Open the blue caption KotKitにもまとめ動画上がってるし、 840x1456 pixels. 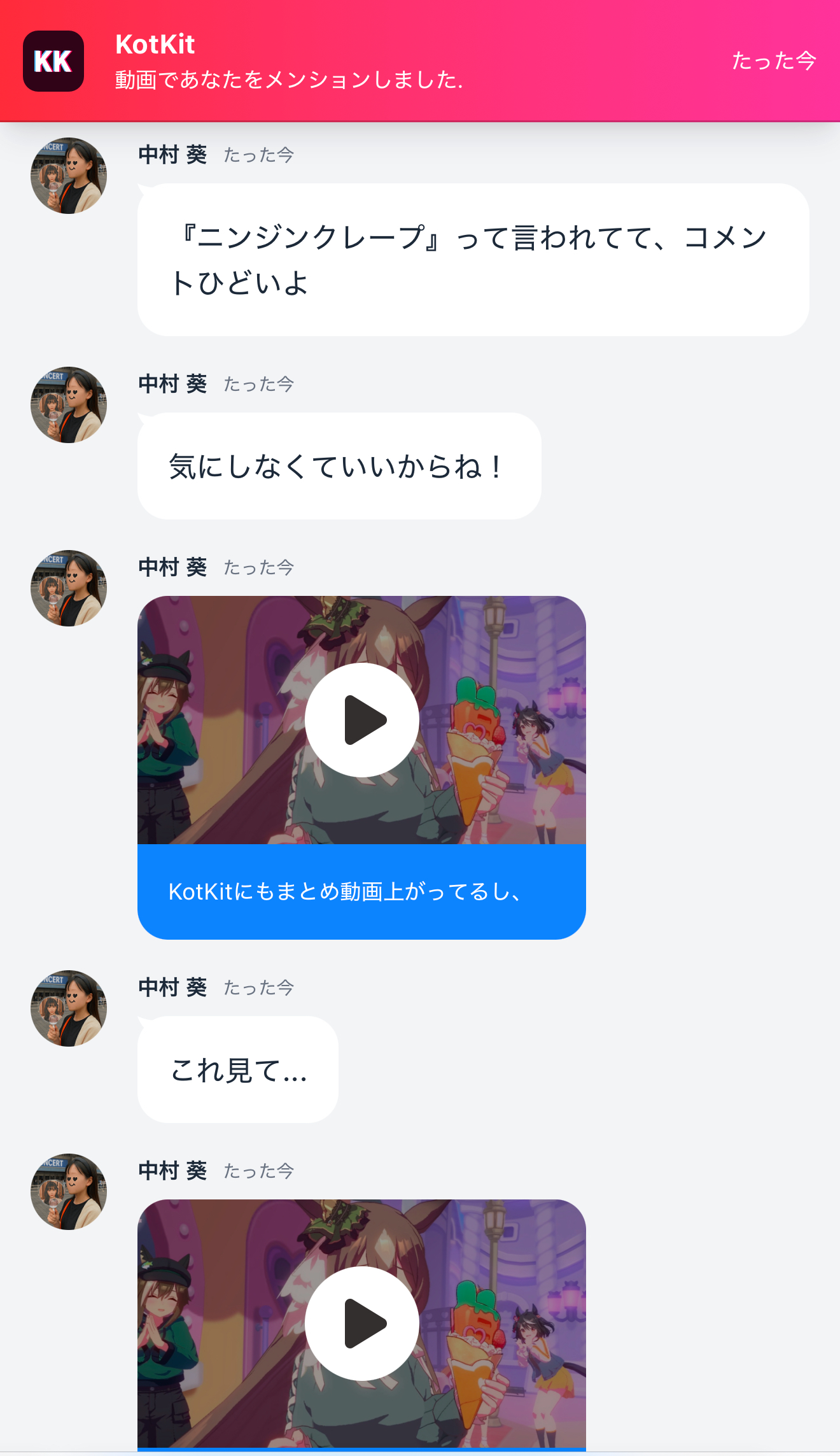(361, 891)
